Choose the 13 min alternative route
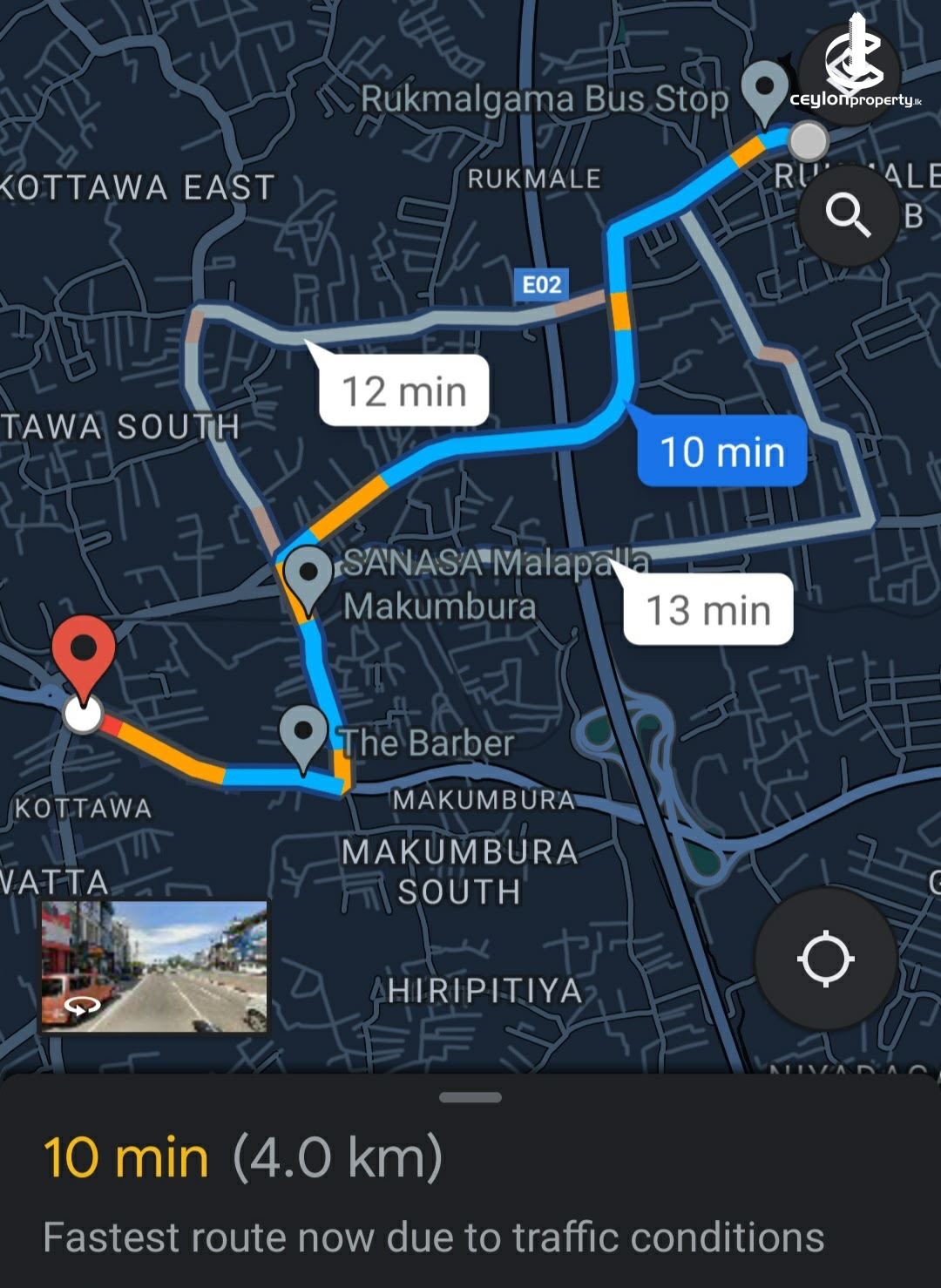 point(707,610)
